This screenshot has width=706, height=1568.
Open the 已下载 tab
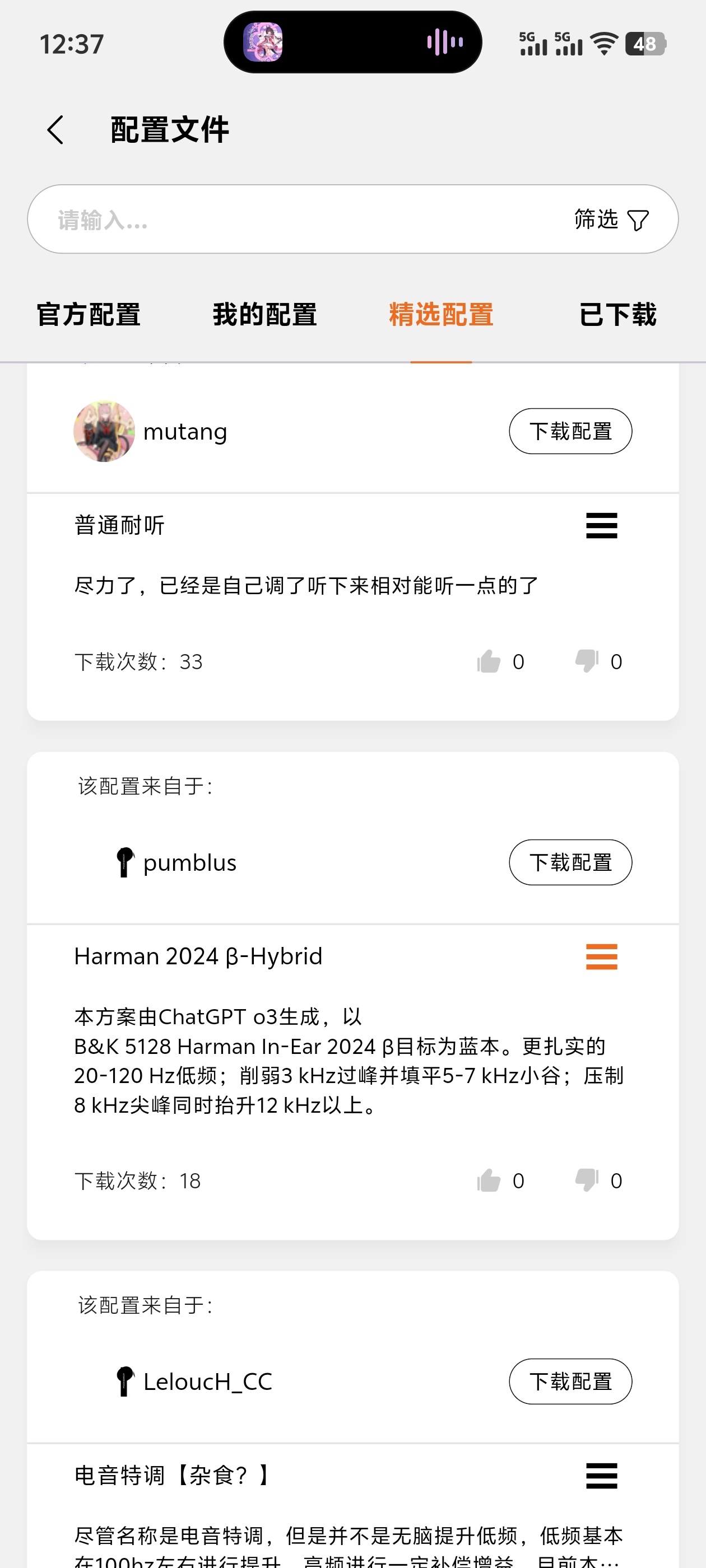pos(617,315)
